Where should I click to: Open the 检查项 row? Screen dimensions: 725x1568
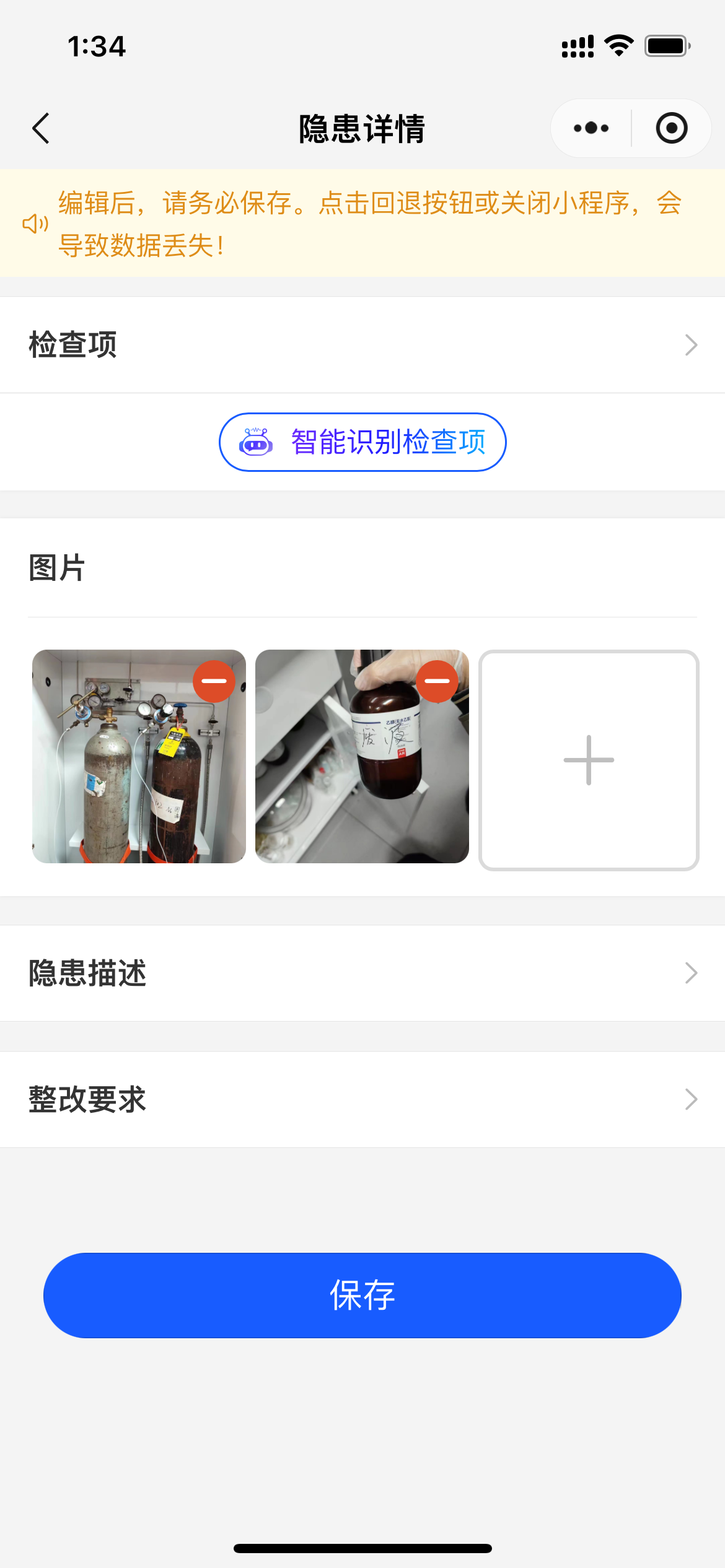[362, 344]
